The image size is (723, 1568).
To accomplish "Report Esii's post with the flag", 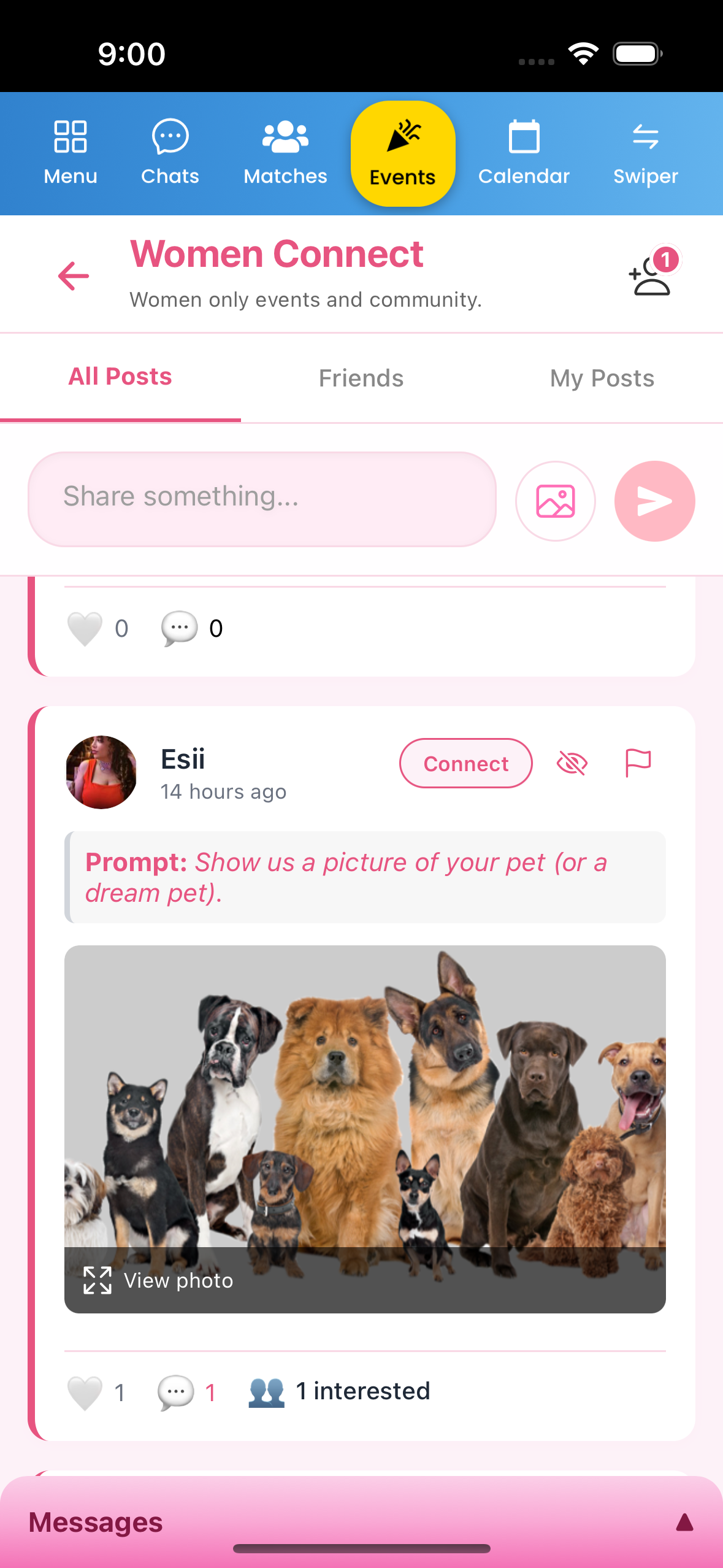I will click(637, 763).
